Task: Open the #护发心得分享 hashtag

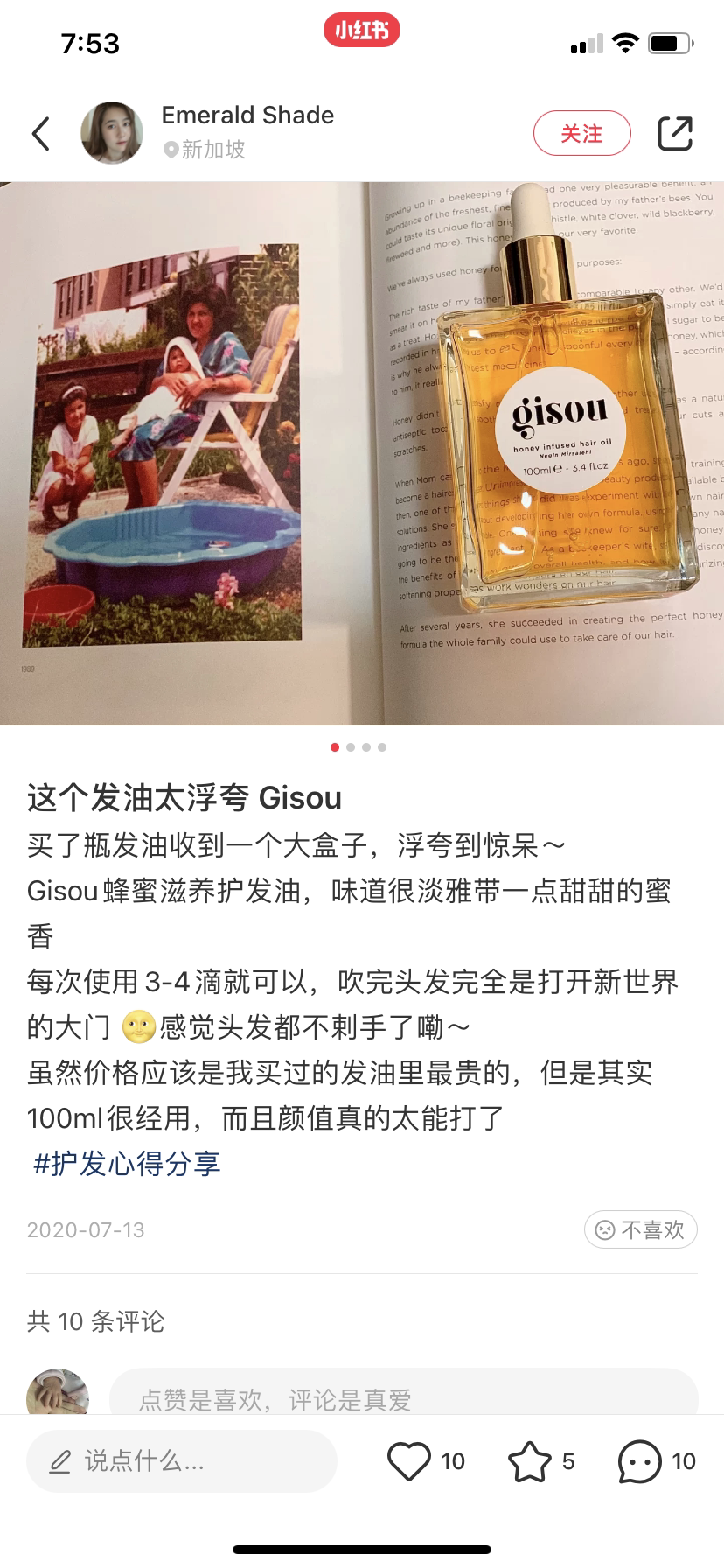Action: tap(127, 1164)
